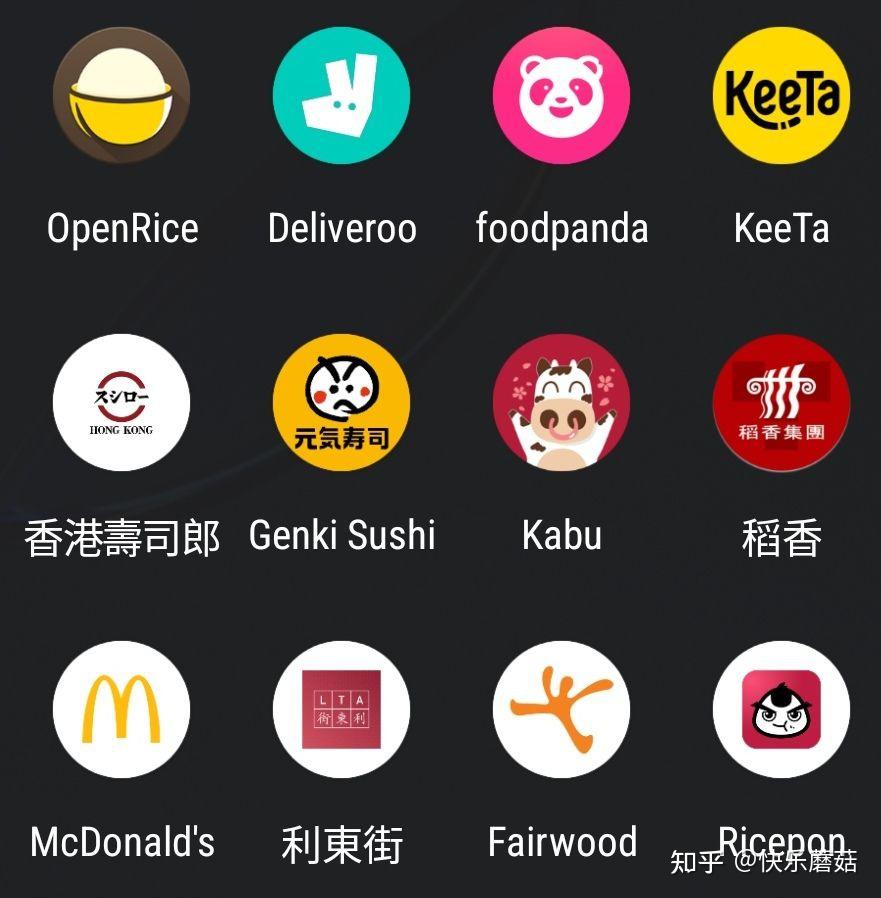This screenshot has height=898, width=881.
Task: Open the Kabu cow-mascot app
Action: pyautogui.click(x=562, y=403)
